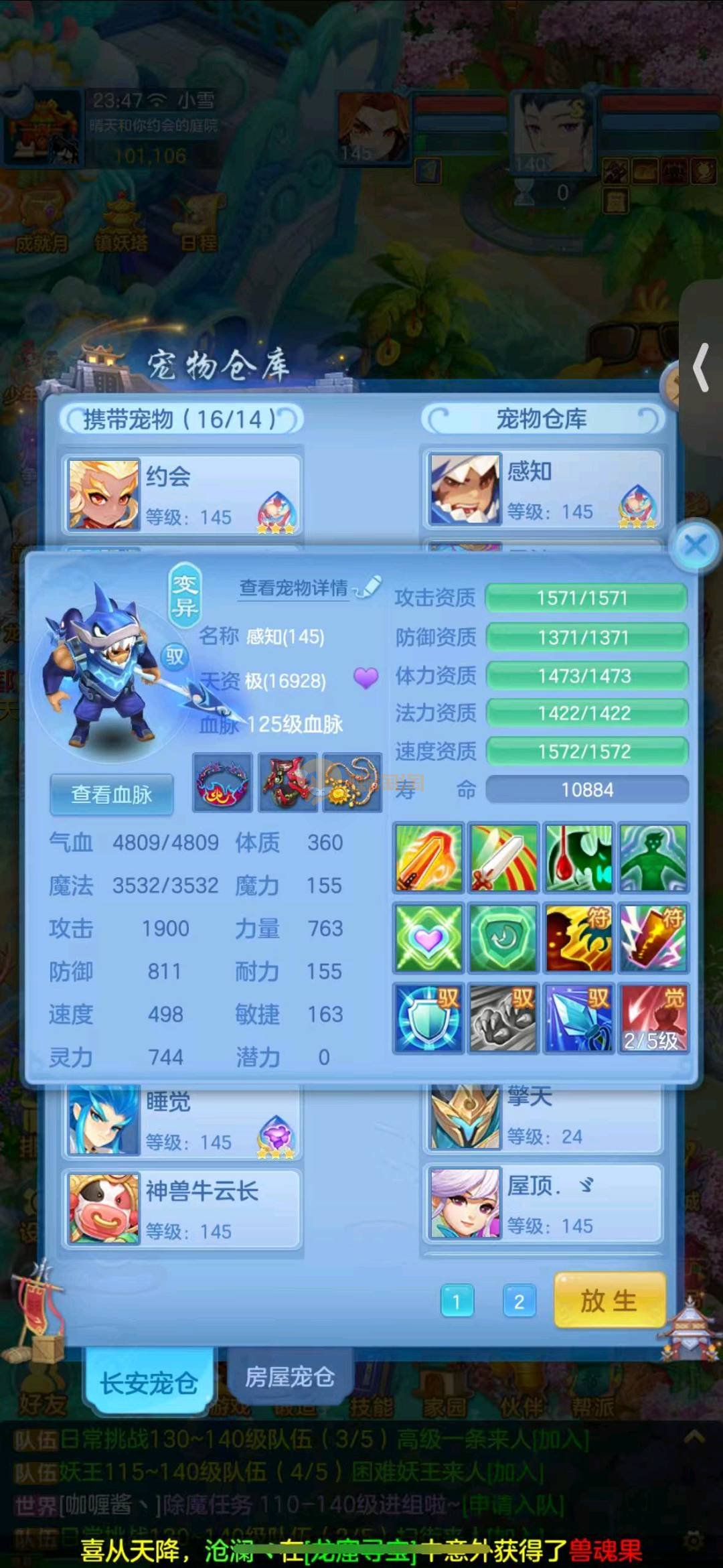Select pet 神兽牛云长

coord(182,1209)
